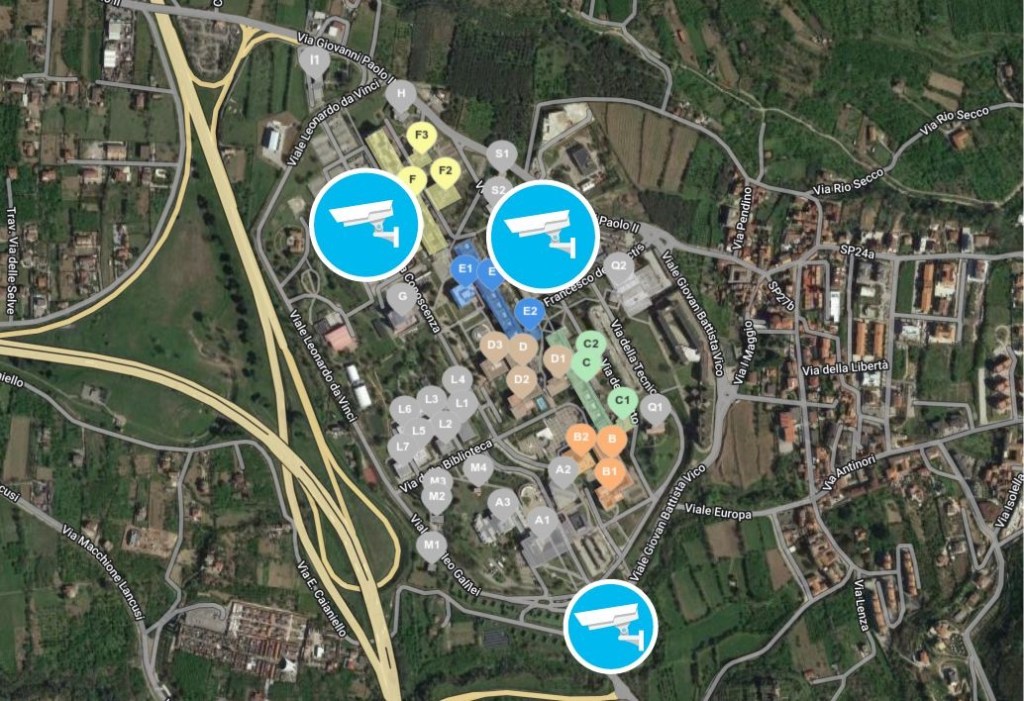This screenshot has width=1024, height=701.
Task: Tap the gray L4 marker
Action: tap(457, 379)
